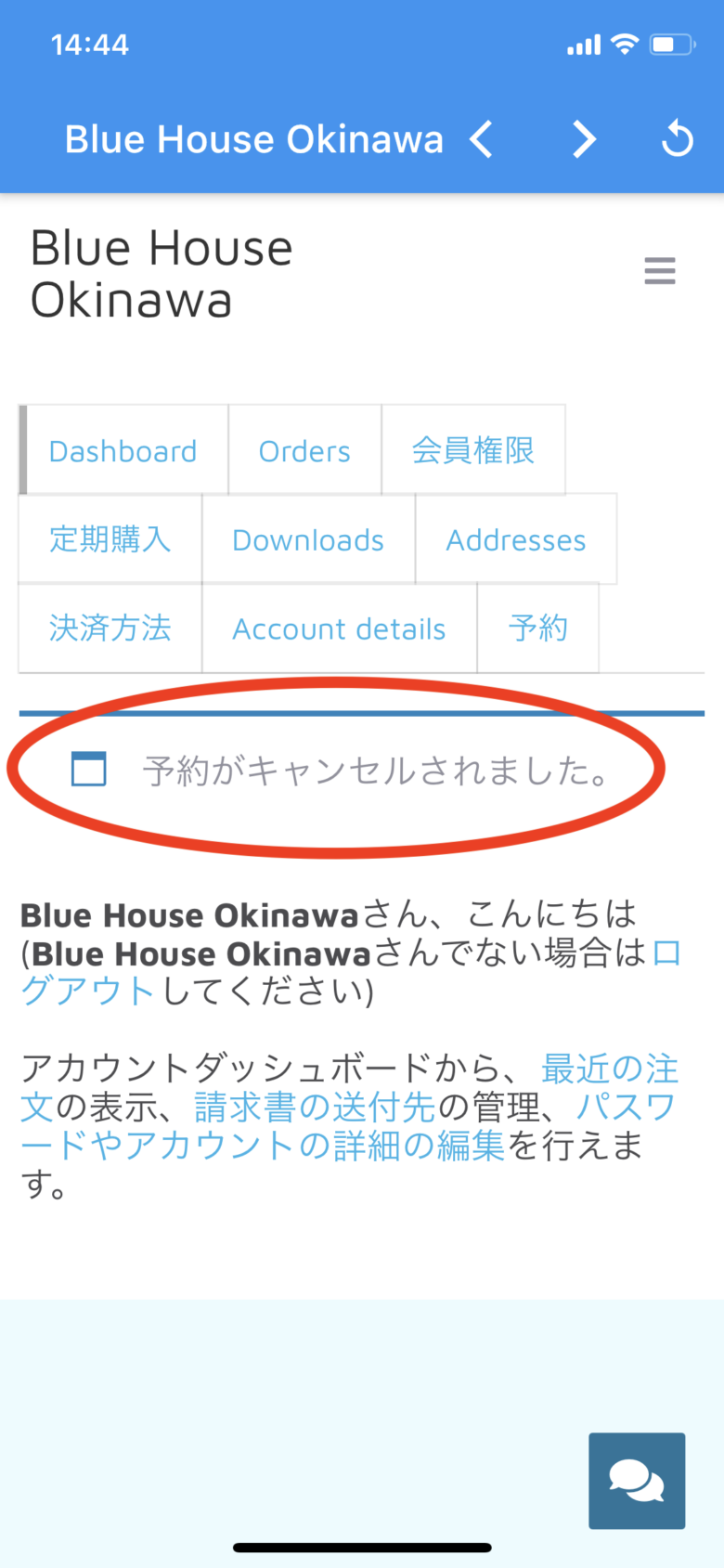Open the hamburger menu
Viewport: 724px width, 1568px height.
(660, 271)
